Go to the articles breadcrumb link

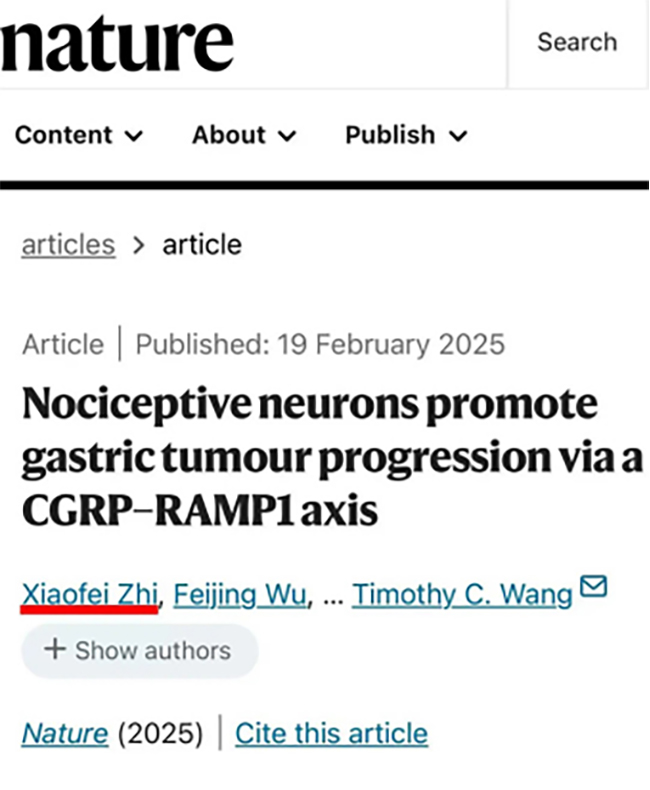(x=68, y=244)
